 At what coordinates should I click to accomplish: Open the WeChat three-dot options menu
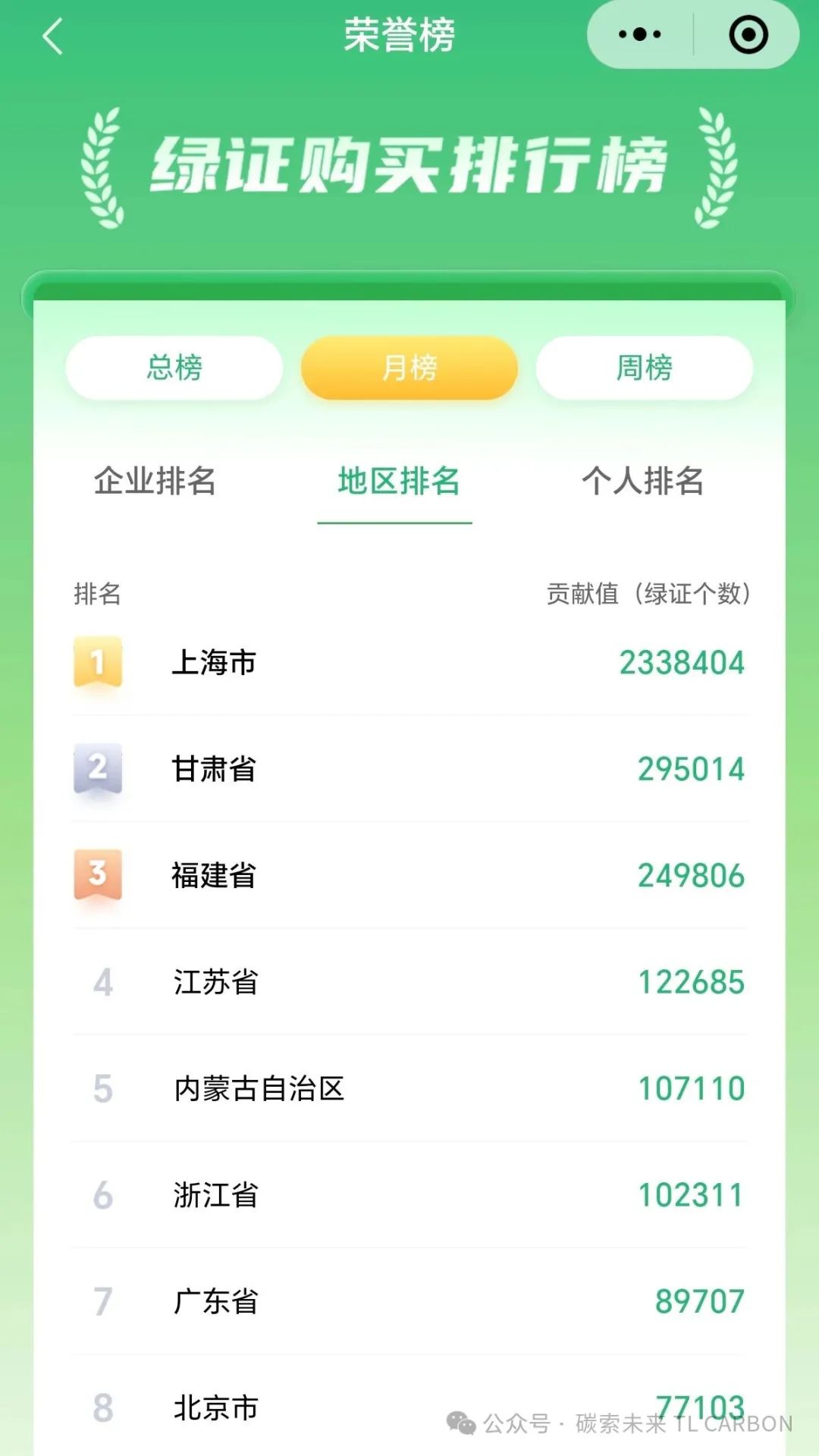coord(634,33)
